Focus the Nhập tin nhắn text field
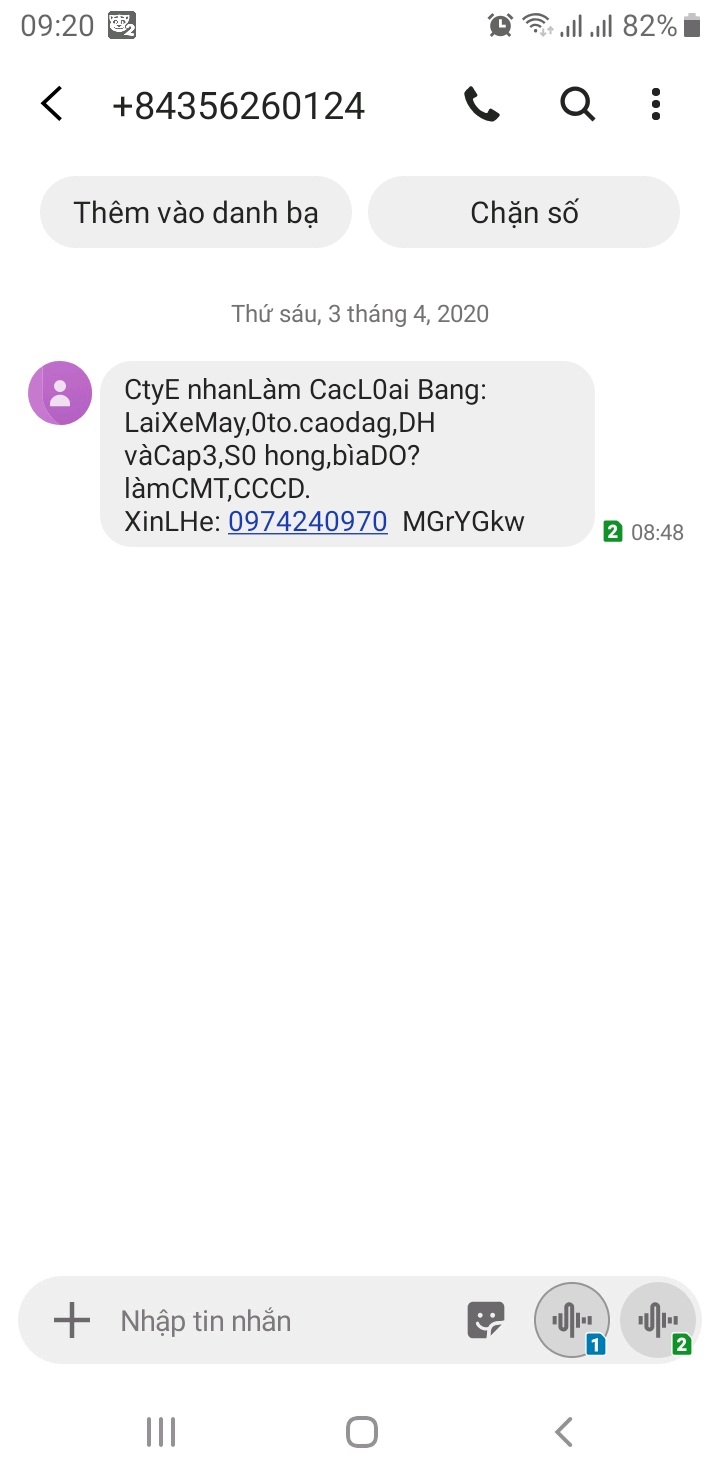Screen dimensions: 720x1480 click(280, 1321)
